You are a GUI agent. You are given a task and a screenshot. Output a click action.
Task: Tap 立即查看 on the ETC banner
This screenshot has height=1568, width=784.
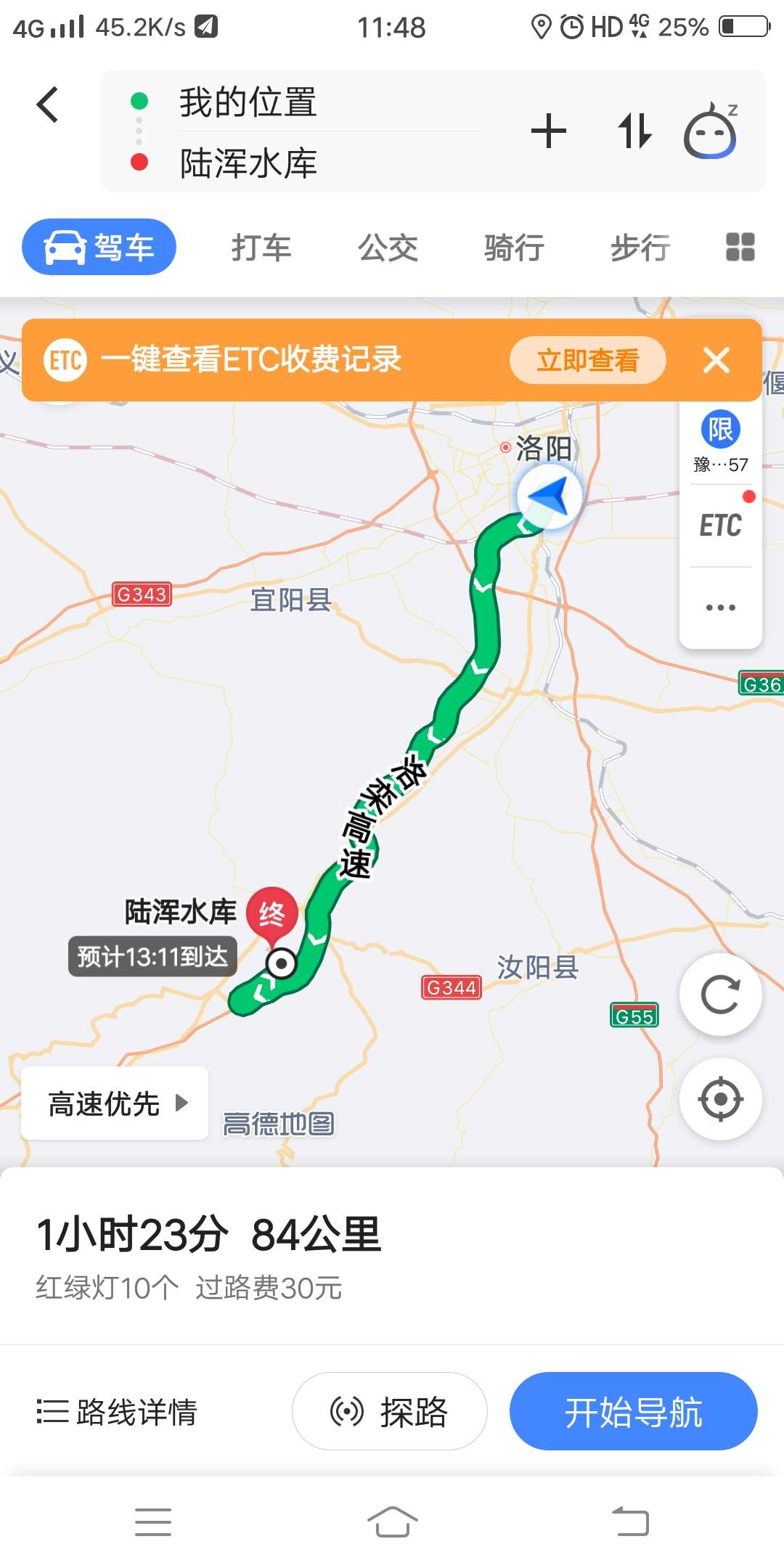coord(588,360)
